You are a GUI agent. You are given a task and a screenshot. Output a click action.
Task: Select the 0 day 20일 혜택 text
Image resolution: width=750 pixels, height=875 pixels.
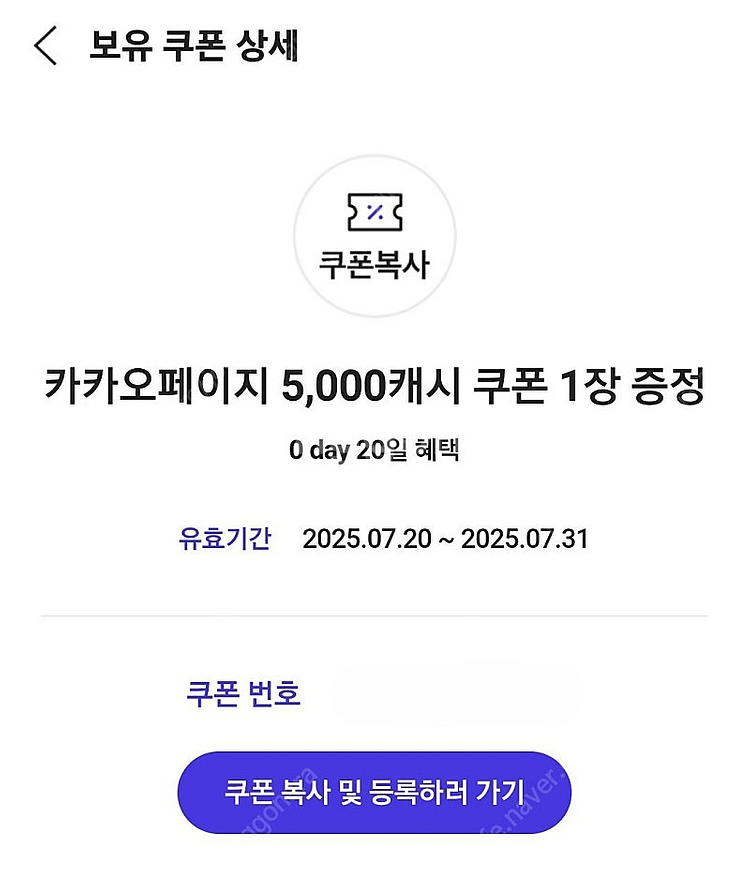(x=375, y=450)
